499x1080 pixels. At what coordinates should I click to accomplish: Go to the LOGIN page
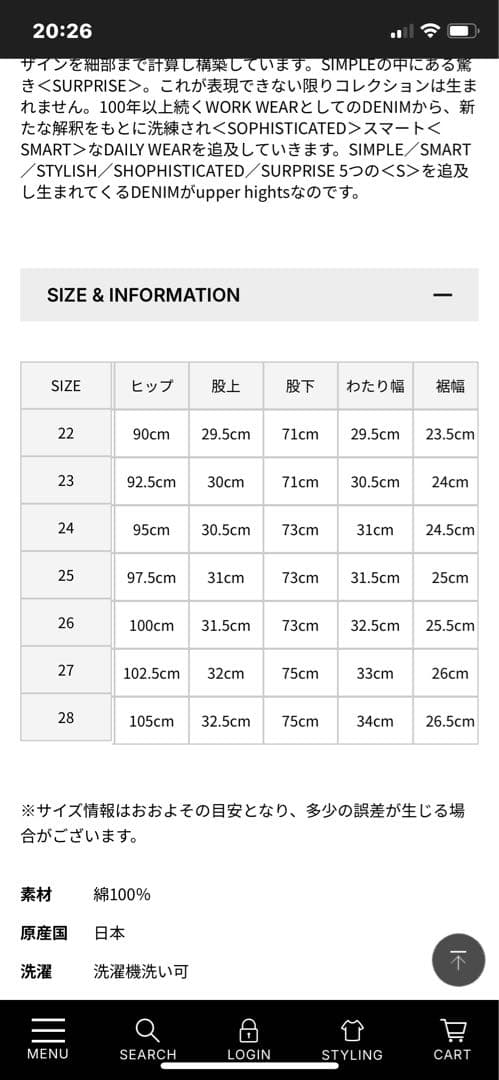pos(249,1039)
